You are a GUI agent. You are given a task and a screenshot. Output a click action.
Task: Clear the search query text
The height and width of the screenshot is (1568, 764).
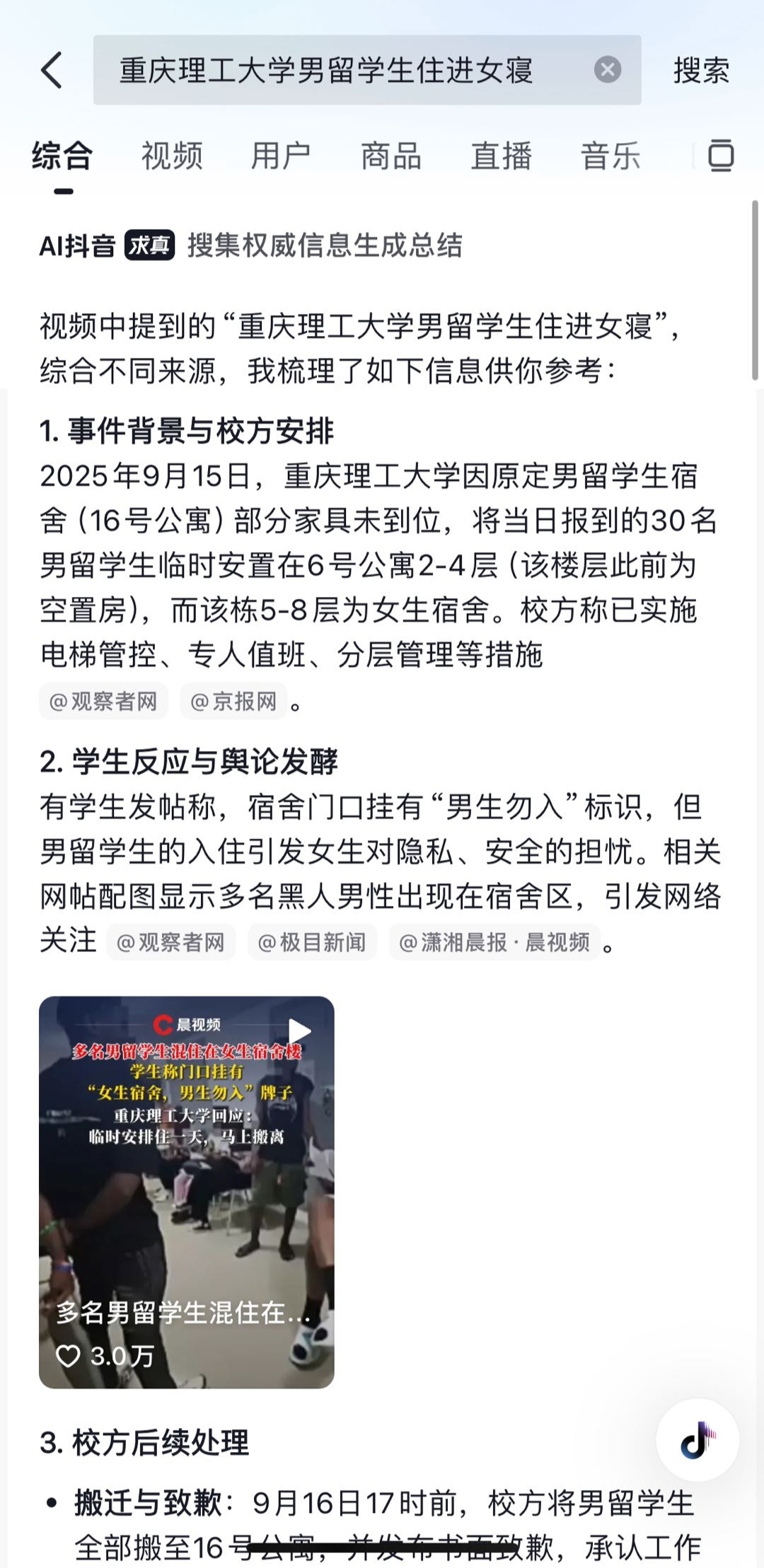607,70
